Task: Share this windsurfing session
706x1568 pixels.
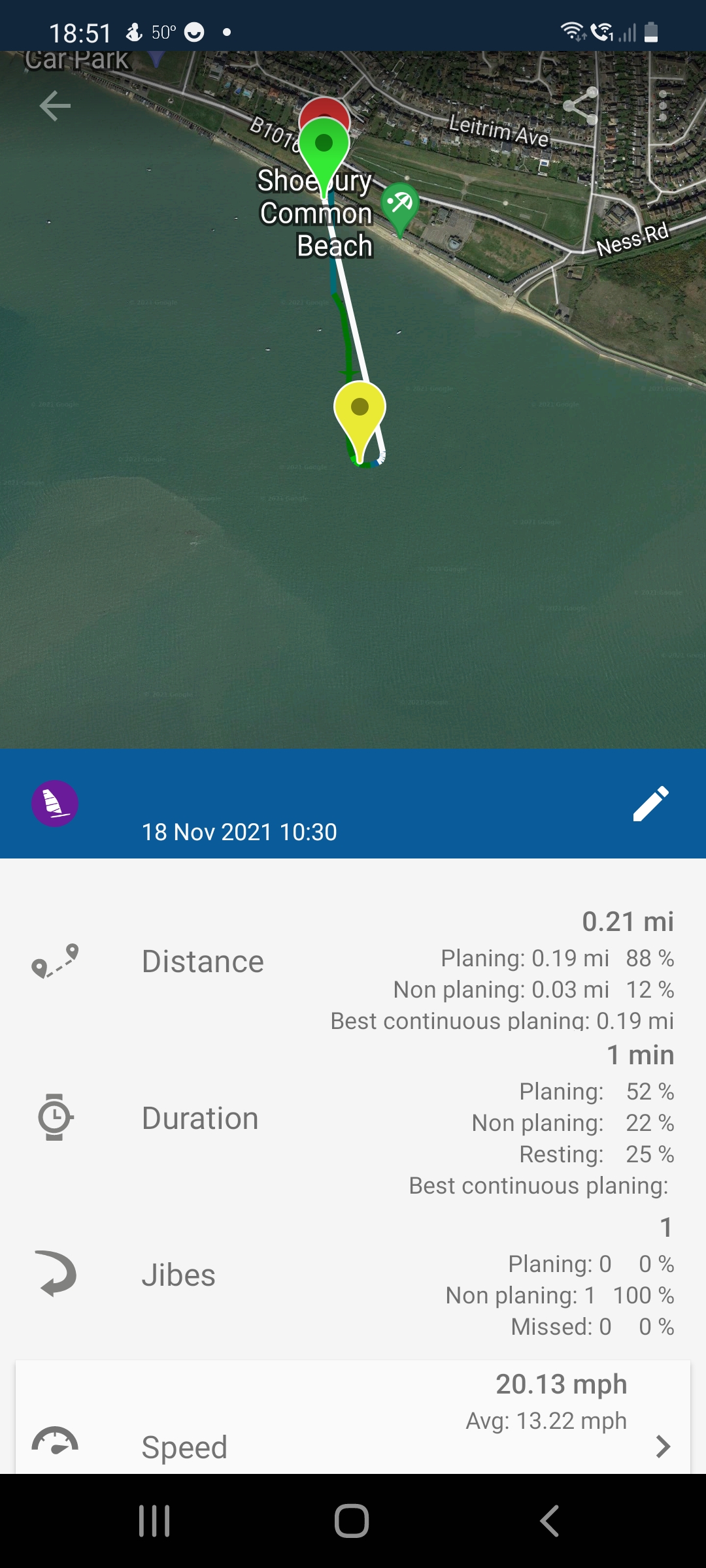Action: tap(580, 106)
